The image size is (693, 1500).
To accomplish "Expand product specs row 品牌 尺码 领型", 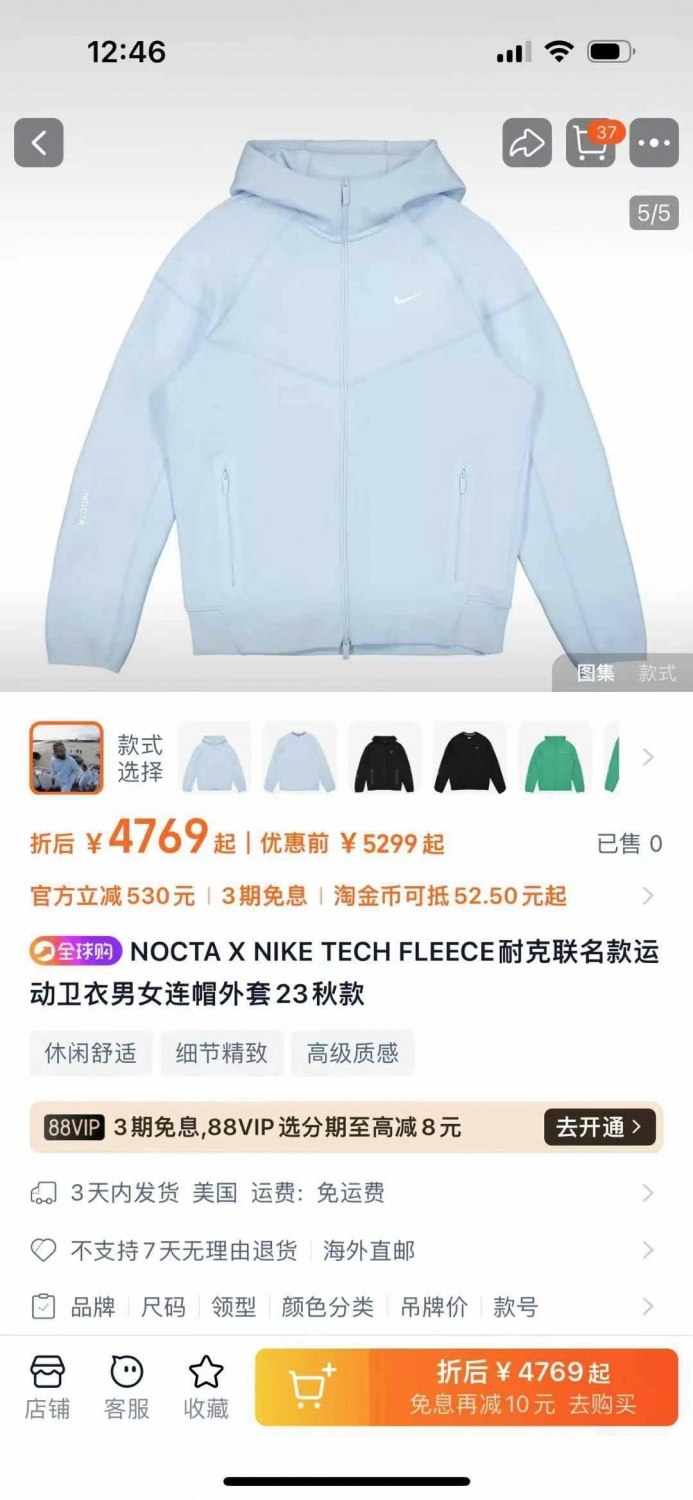I will 346,1307.
